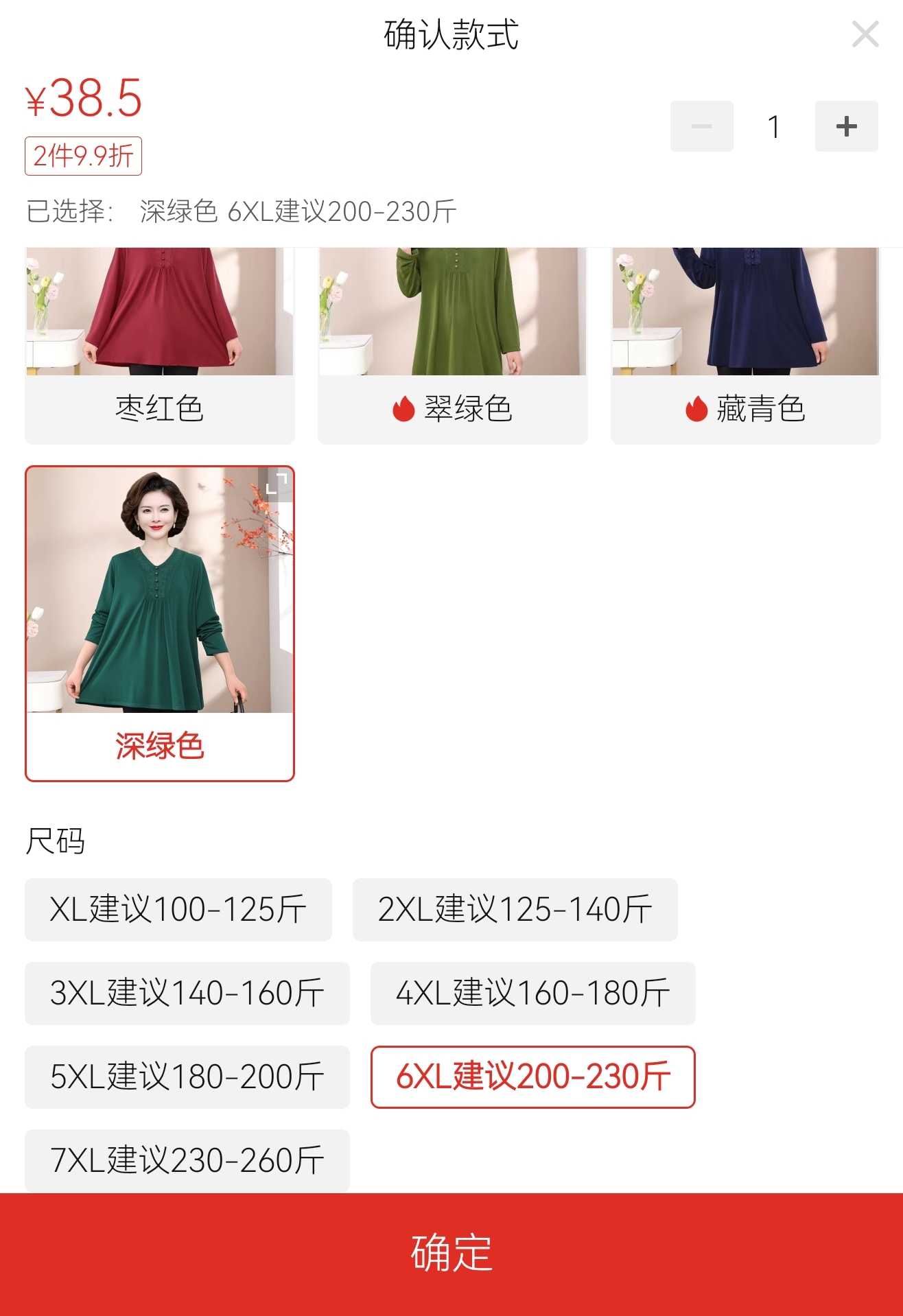Tap size 6XL建议200-230斤
This screenshot has width=903, height=1316.
(x=532, y=1077)
